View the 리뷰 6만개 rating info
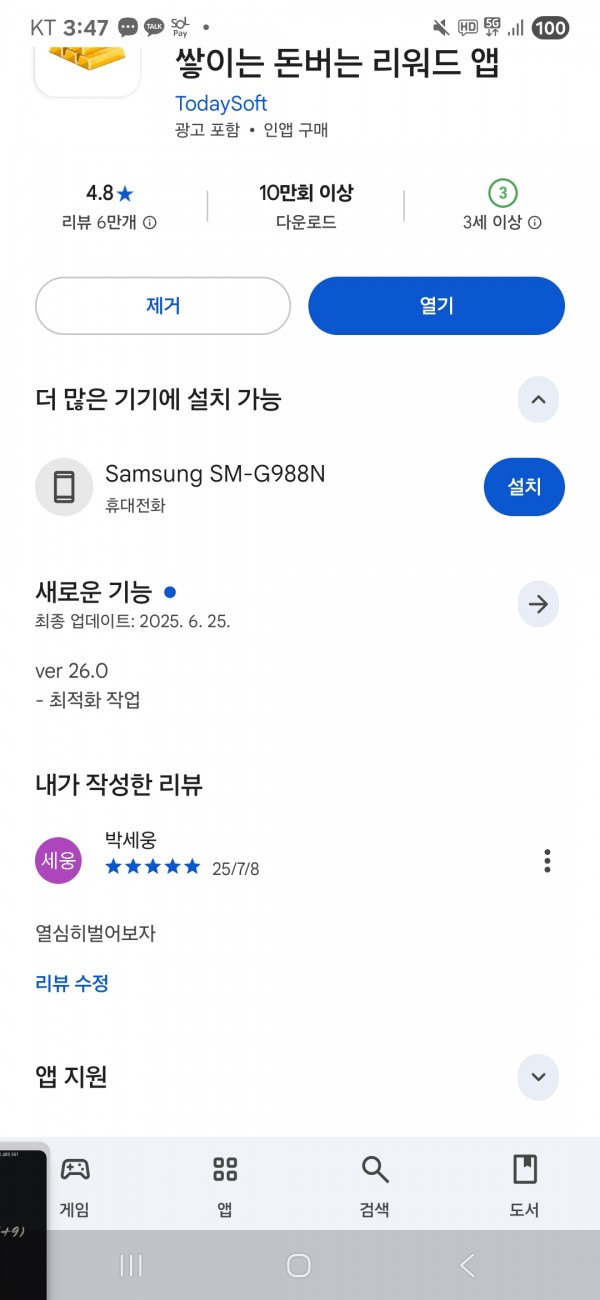The width and height of the screenshot is (600, 1300). click(109, 222)
